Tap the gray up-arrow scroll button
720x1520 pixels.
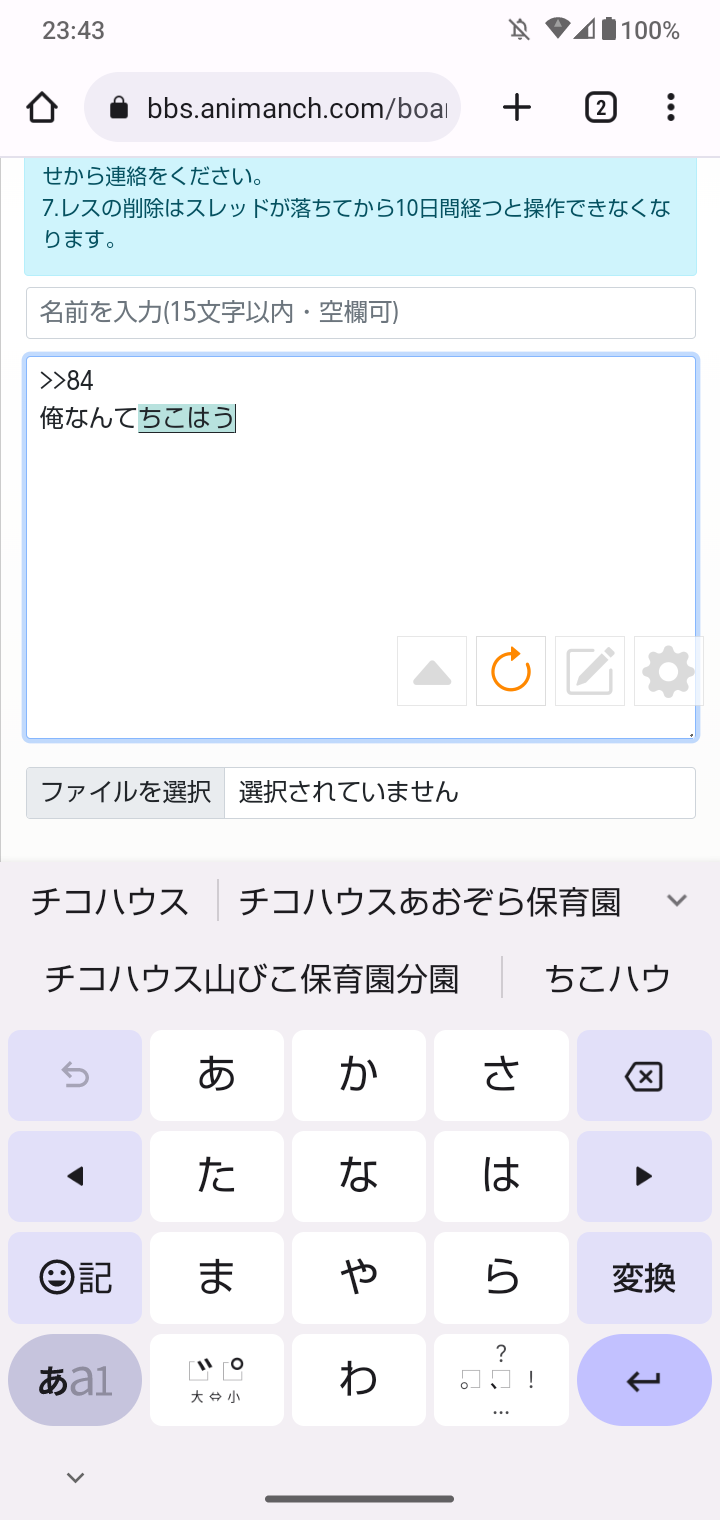click(432, 671)
